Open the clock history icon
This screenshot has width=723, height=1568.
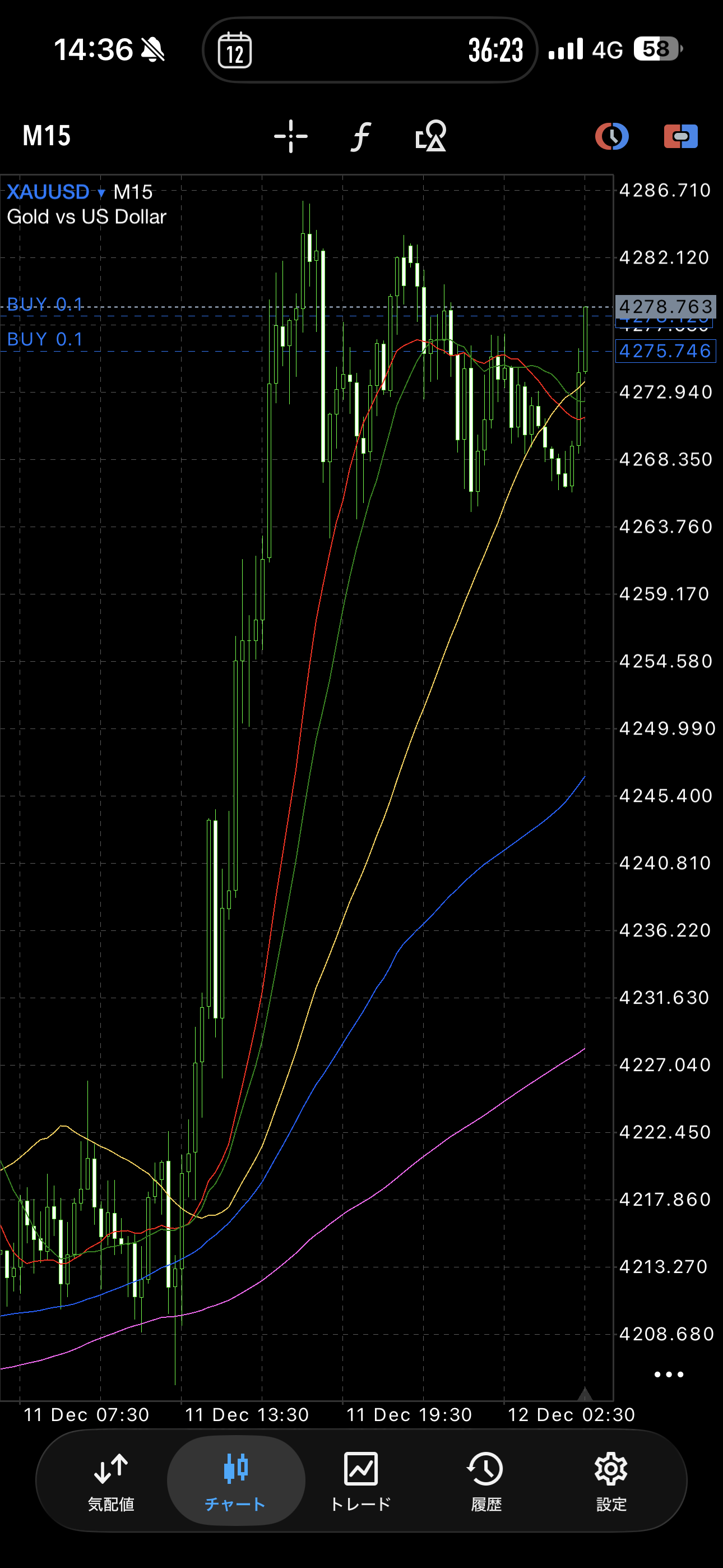(611, 136)
